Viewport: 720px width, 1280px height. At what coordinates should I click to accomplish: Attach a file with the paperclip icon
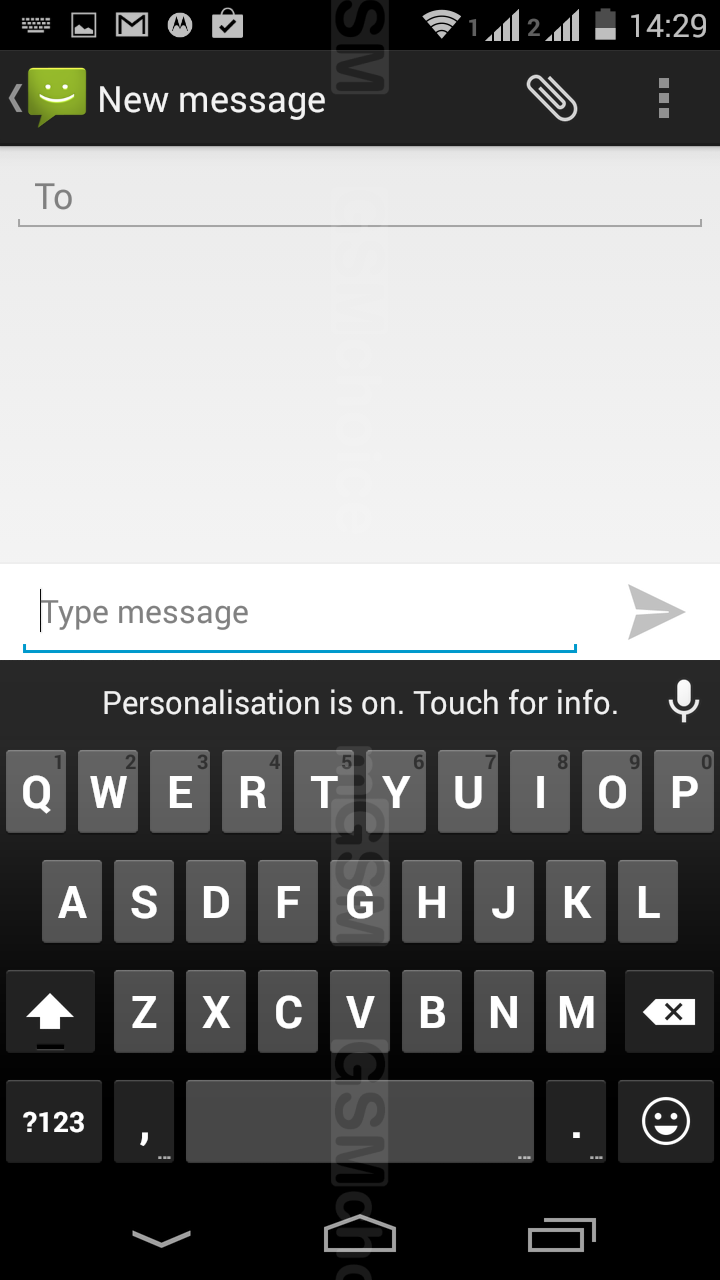coord(552,98)
